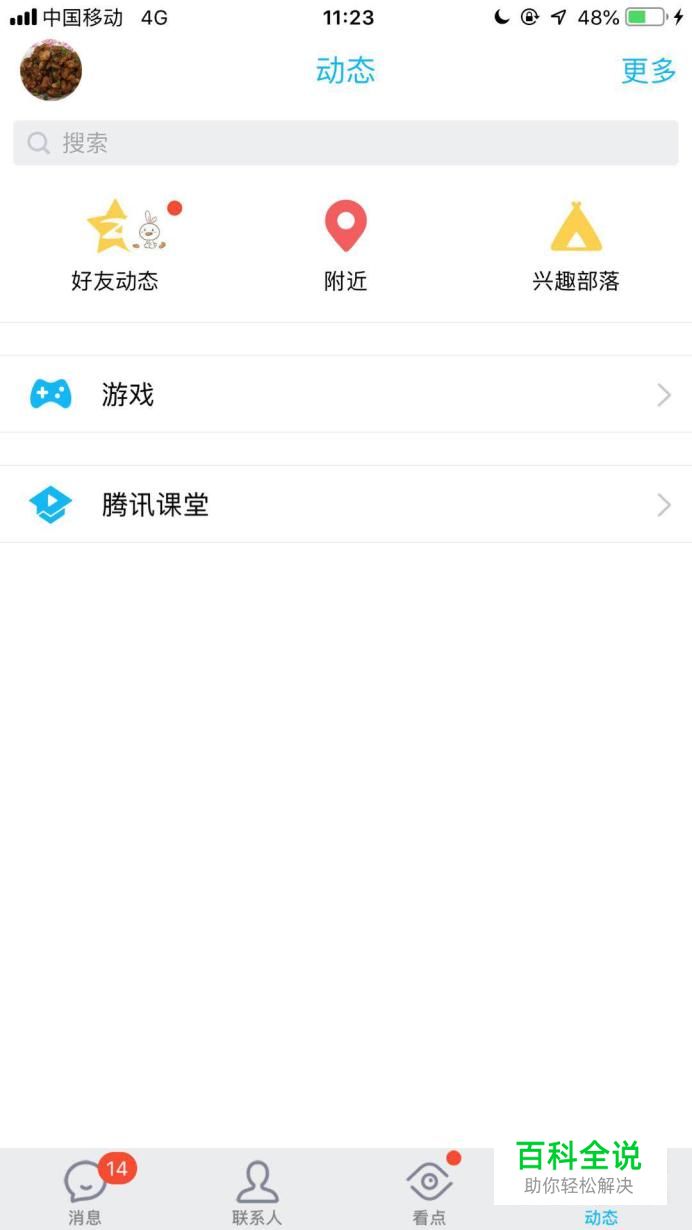
Task: Open 附近 nearby feature
Action: point(346,246)
